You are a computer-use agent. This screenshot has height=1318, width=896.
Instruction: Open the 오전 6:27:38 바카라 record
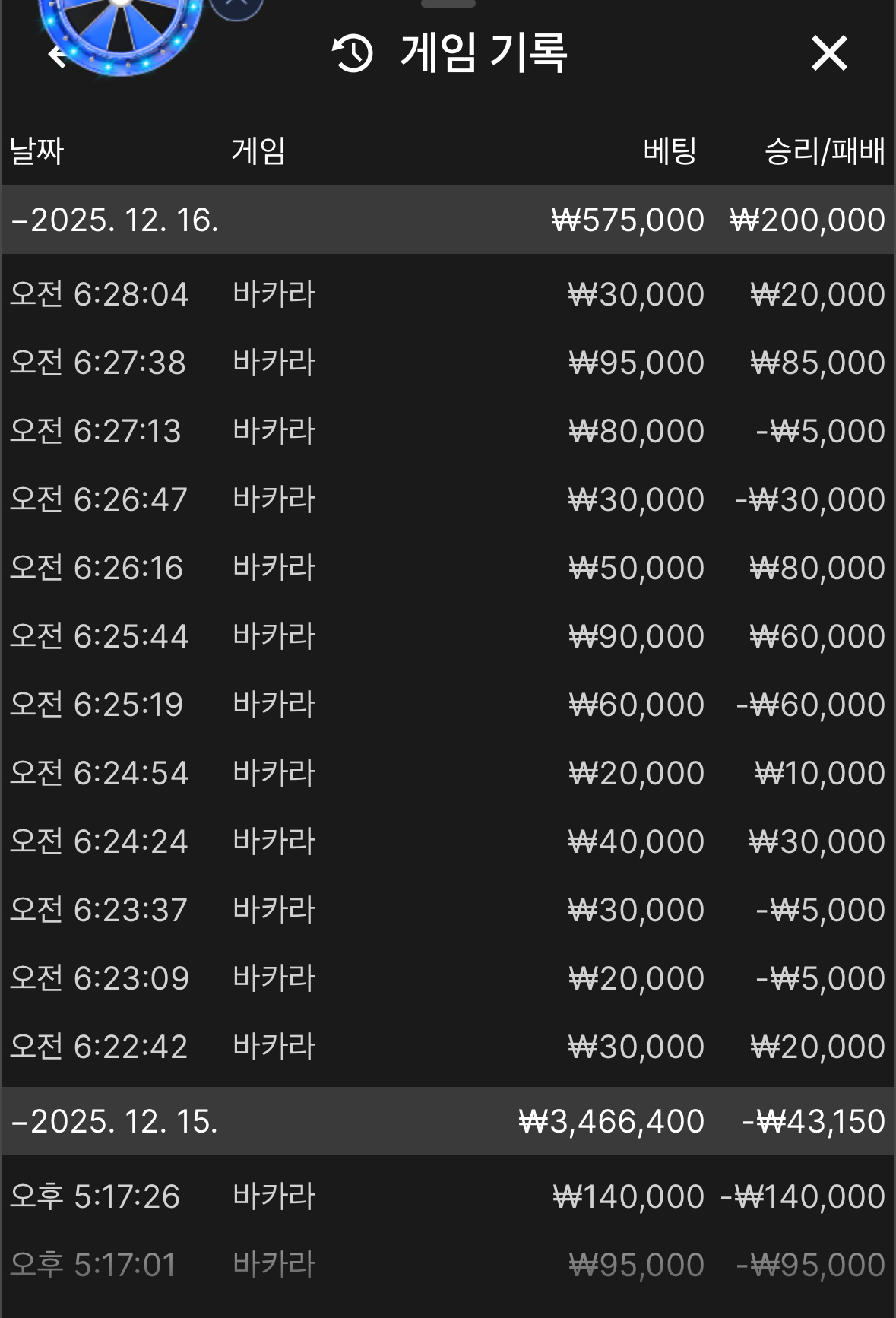coord(447,363)
